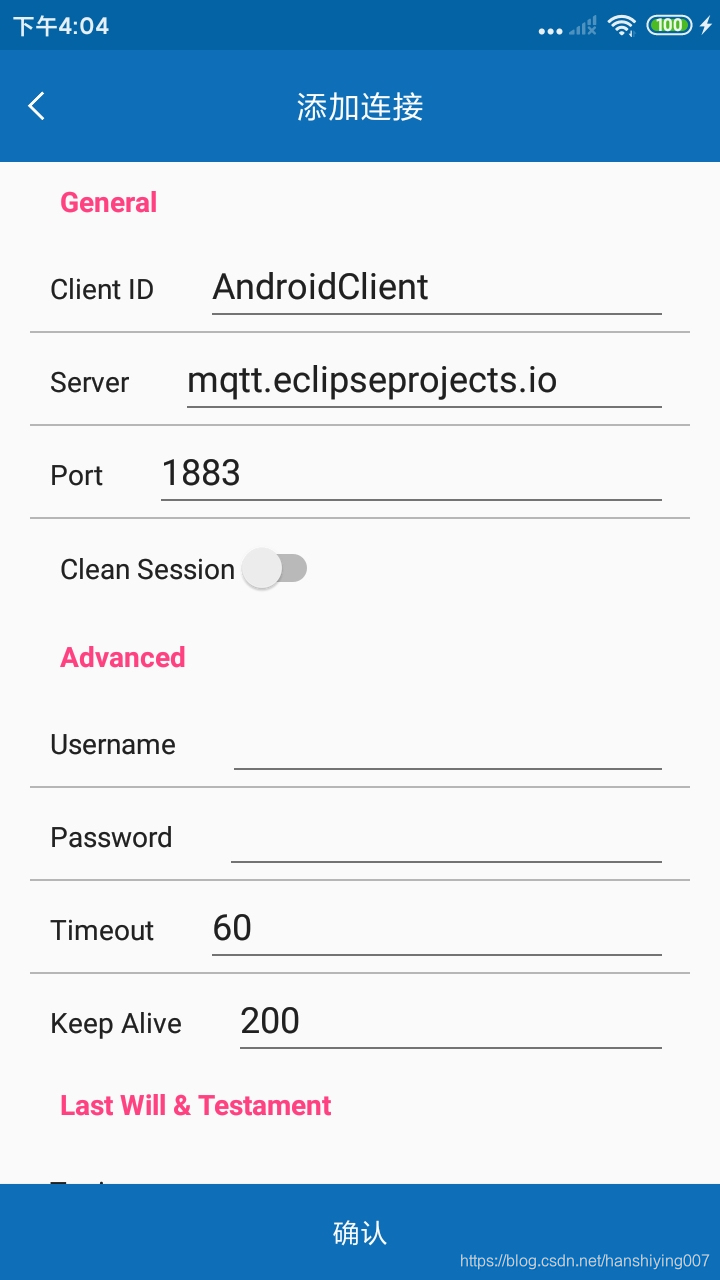
Task: Click the Port field containing 1883
Action: click(x=410, y=473)
